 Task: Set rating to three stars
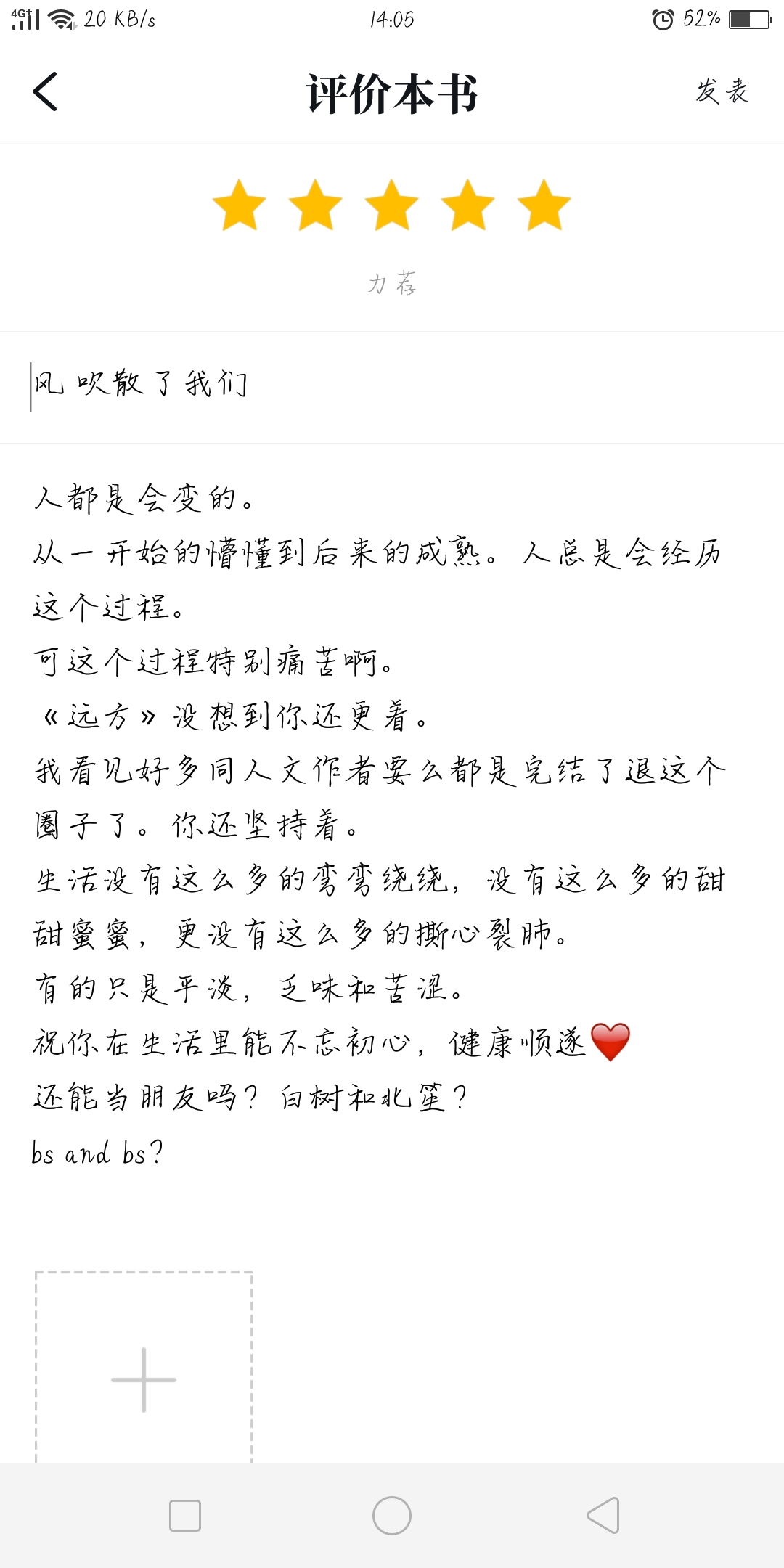coord(392,205)
